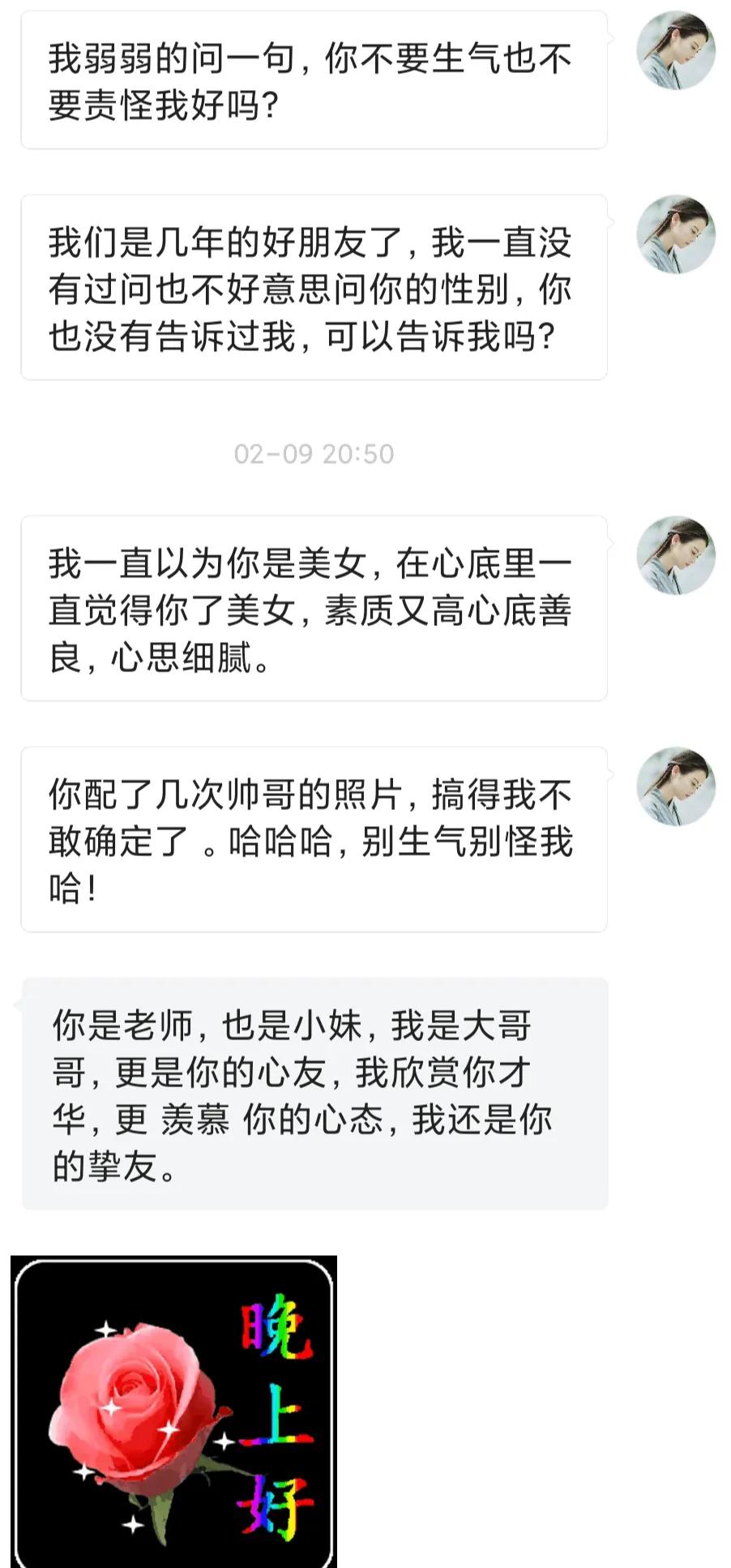Open avatar beside the '你配了几次帅哥的照片' message
The image size is (731, 1568).
(x=675, y=786)
